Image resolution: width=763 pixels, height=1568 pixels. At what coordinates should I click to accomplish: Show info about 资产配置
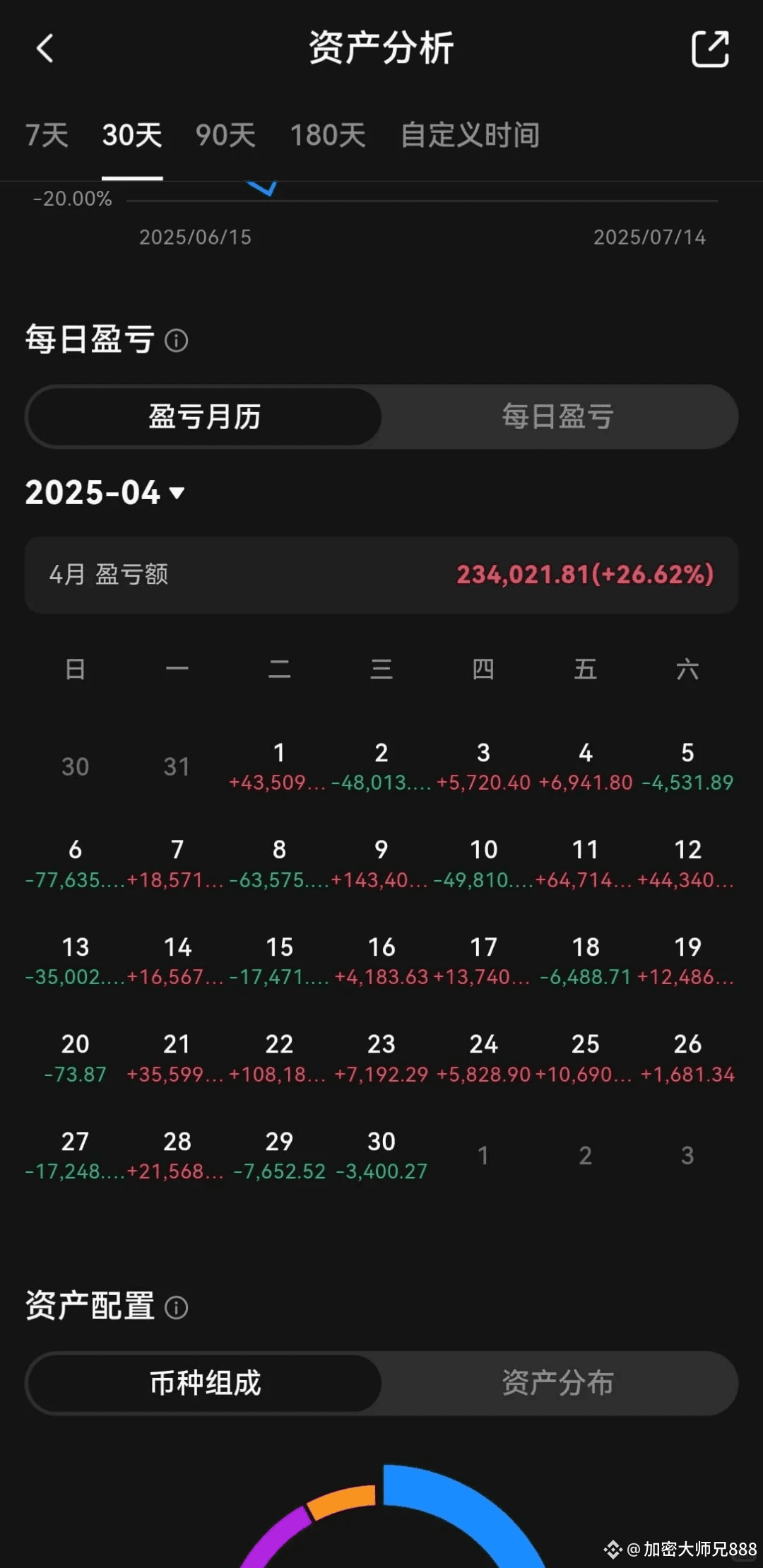coord(176,1307)
